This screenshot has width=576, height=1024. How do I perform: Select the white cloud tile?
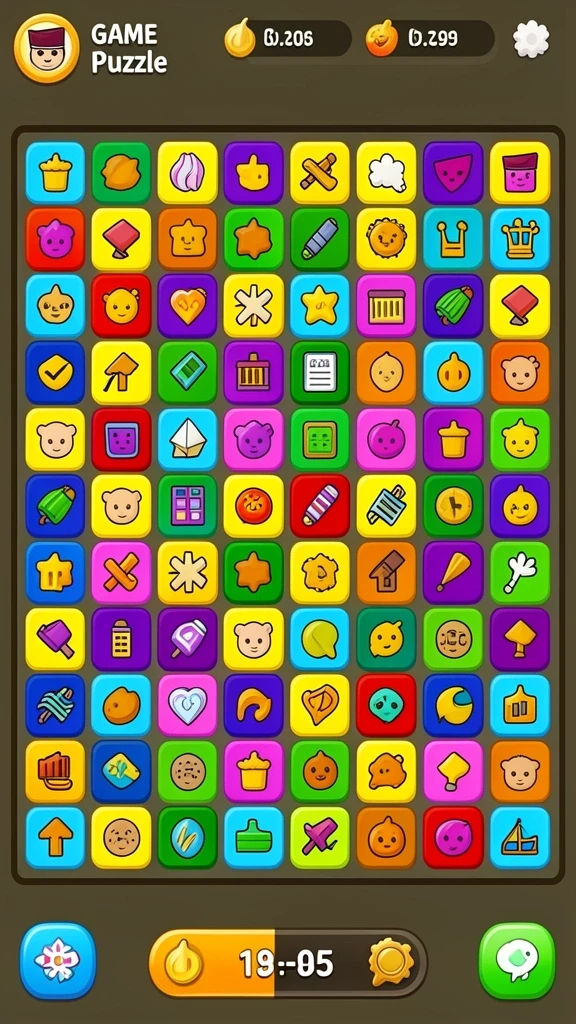[x=387, y=172]
